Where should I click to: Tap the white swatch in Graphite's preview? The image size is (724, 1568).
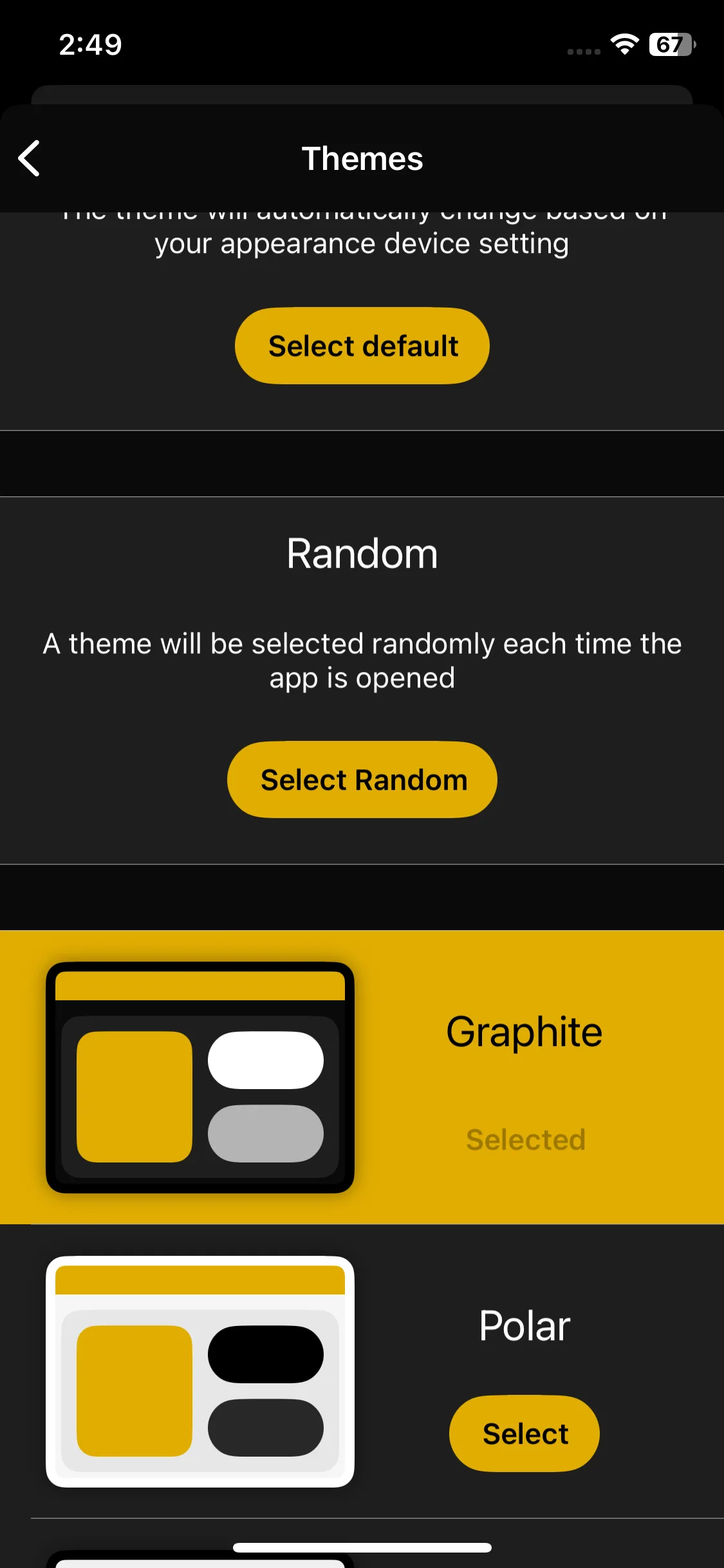(265, 1059)
